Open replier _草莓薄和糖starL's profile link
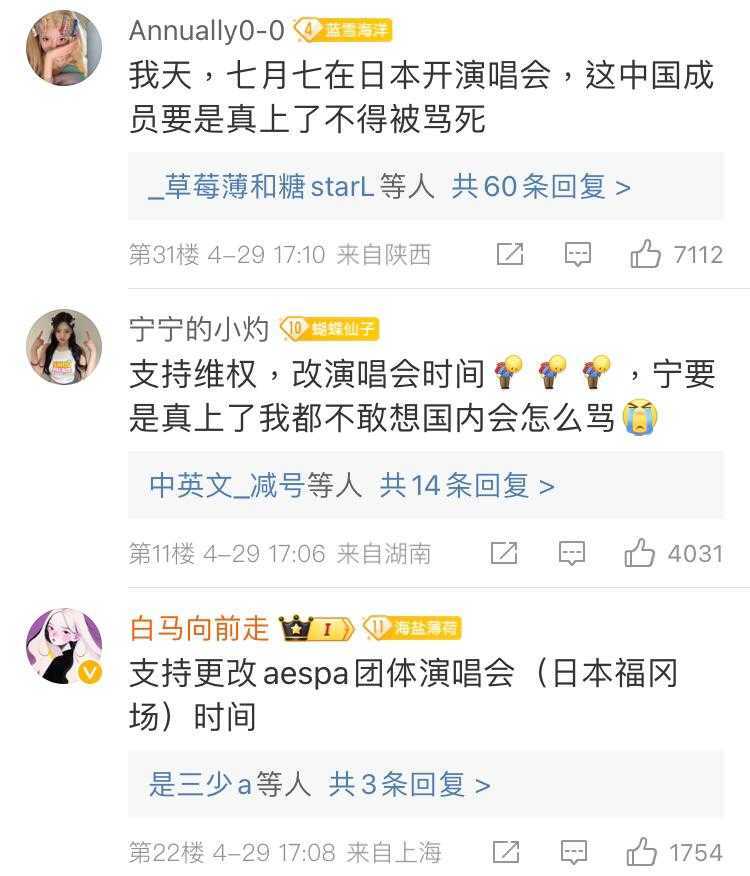The height and width of the screenshot is (876, 750). (261, 187)
